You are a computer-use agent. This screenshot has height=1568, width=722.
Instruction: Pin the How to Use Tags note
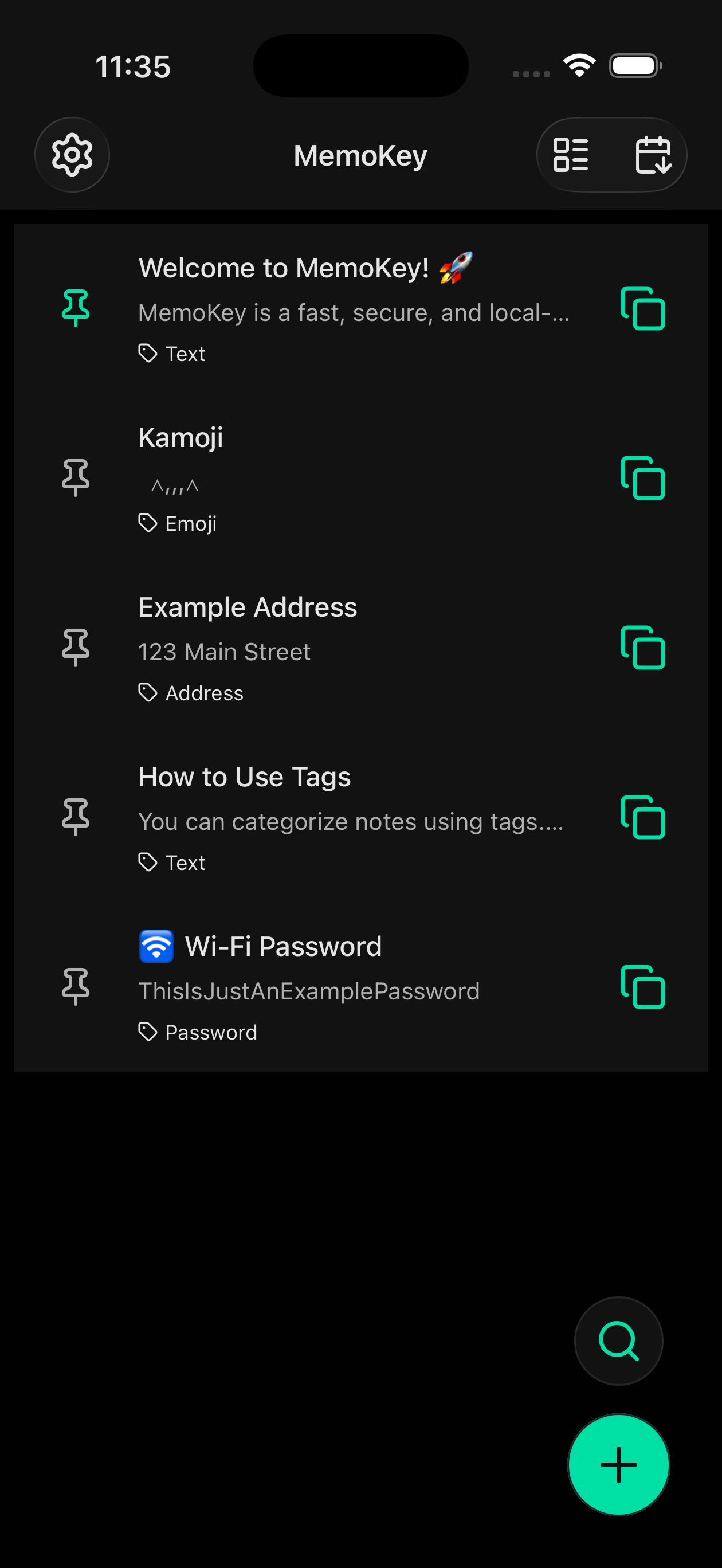click(76, 816)
